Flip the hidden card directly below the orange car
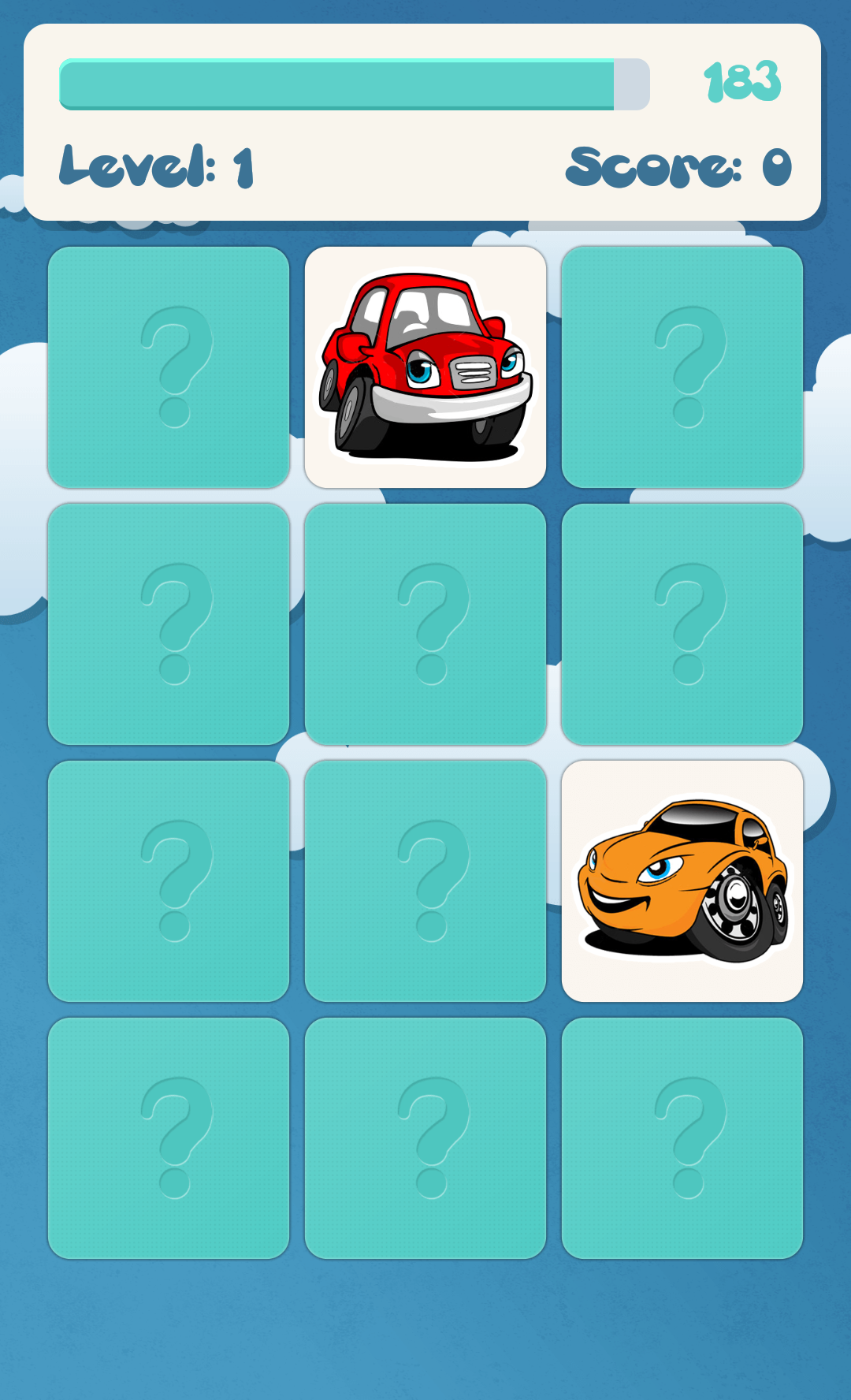Screen dimensions: 851x1400 tap(682, 1138)
